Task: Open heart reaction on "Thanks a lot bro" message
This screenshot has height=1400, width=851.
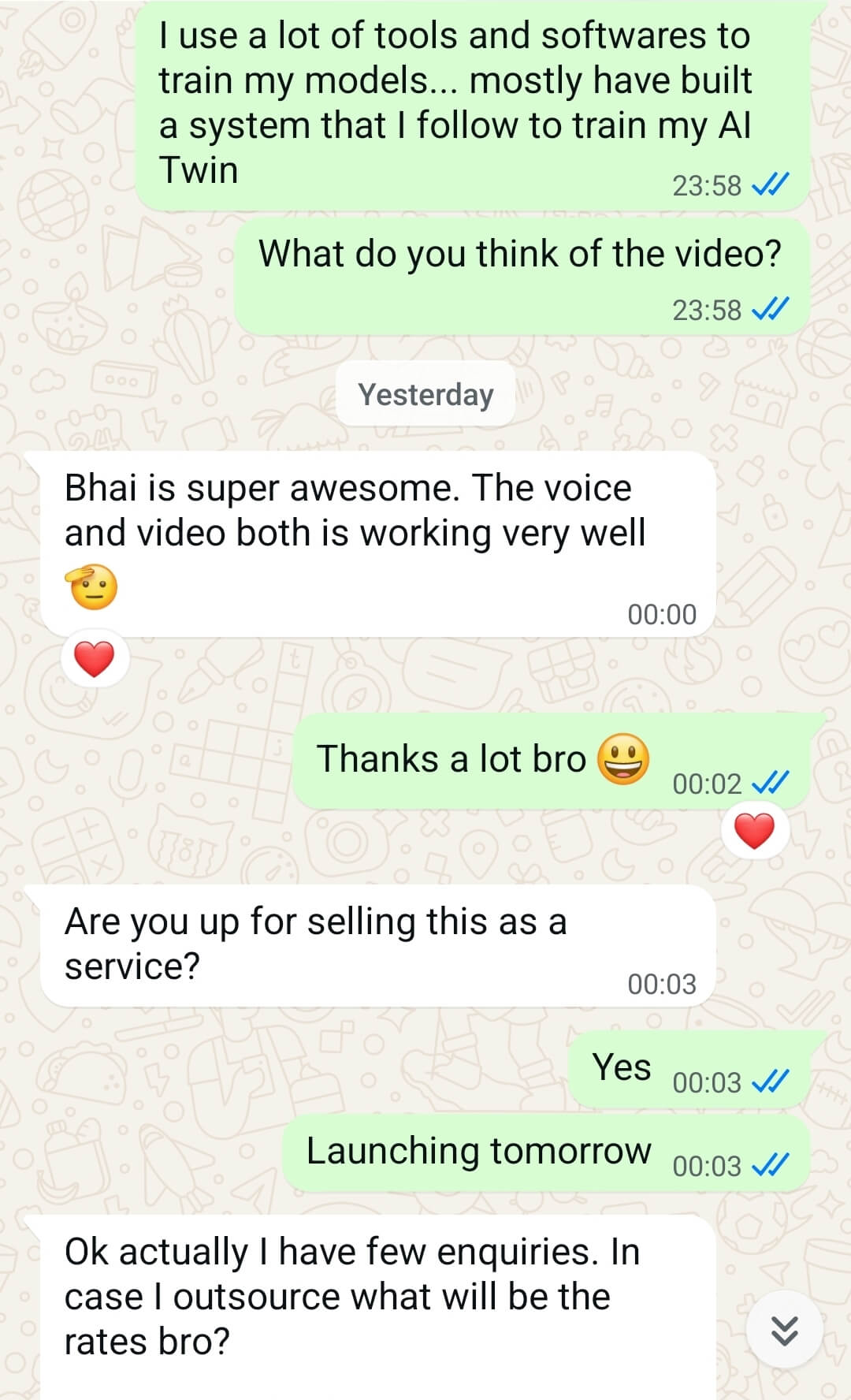Action: tap(754, 832)
